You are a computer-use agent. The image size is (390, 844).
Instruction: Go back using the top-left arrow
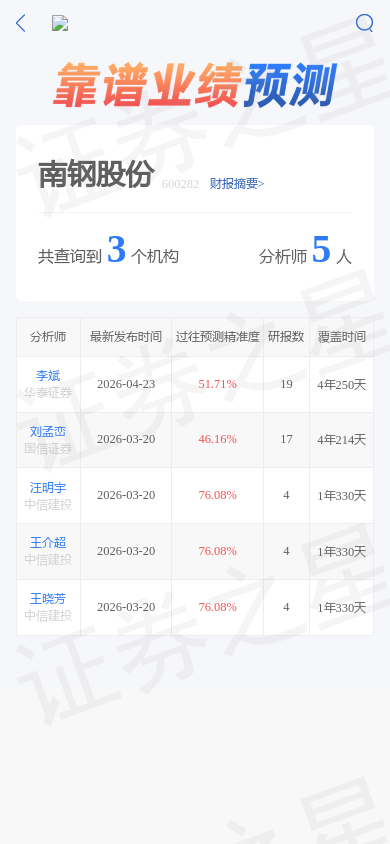pyautogui.click(x=21, y=23)
